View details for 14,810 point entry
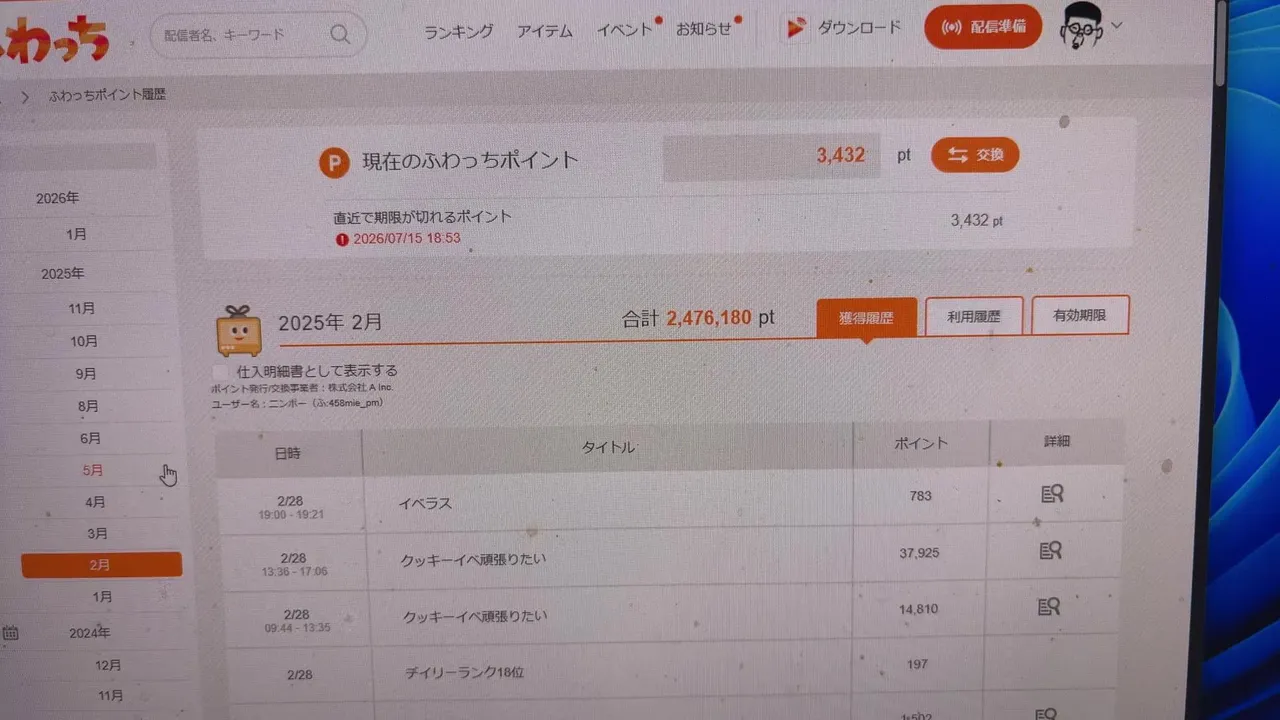The image size is (1280, 720). (1048, 607)
